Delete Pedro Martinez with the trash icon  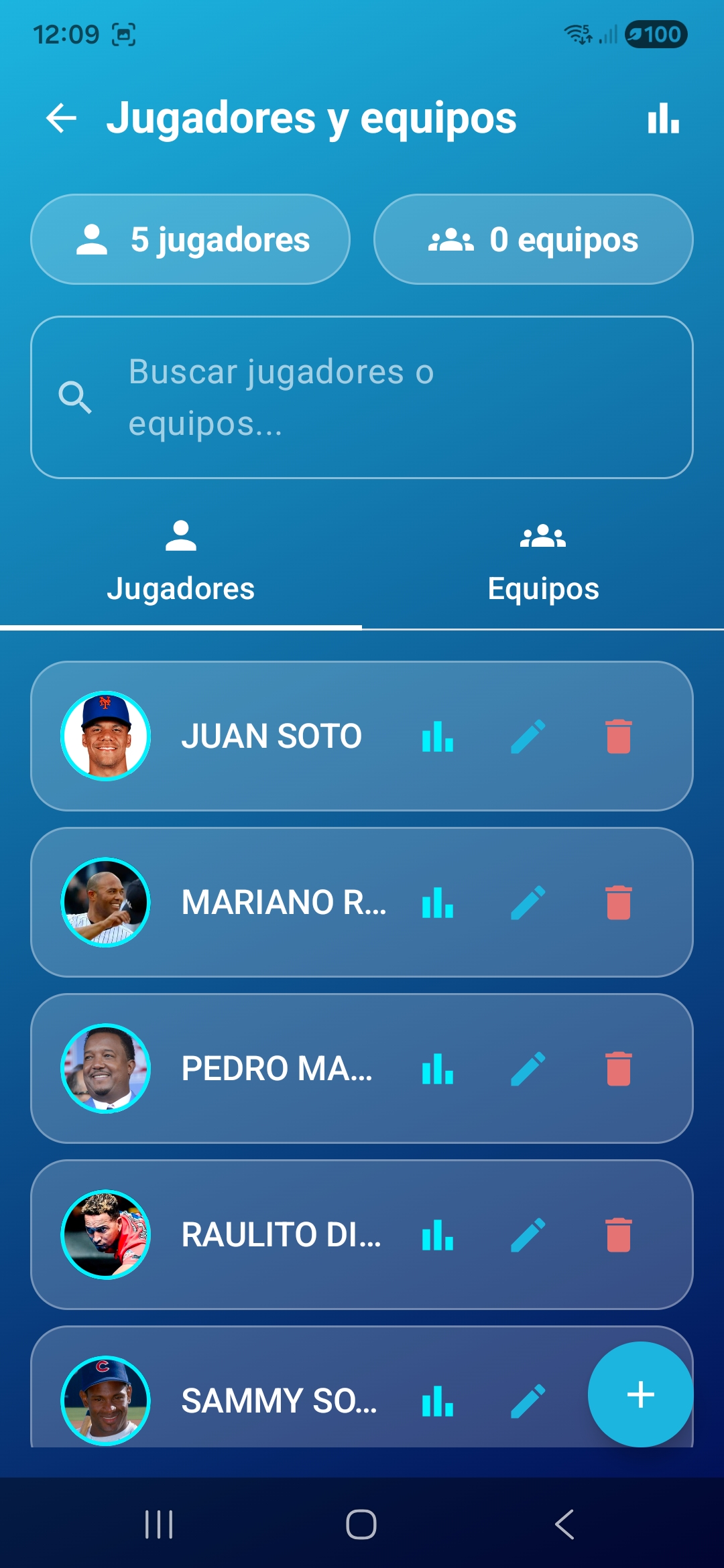617,1069
